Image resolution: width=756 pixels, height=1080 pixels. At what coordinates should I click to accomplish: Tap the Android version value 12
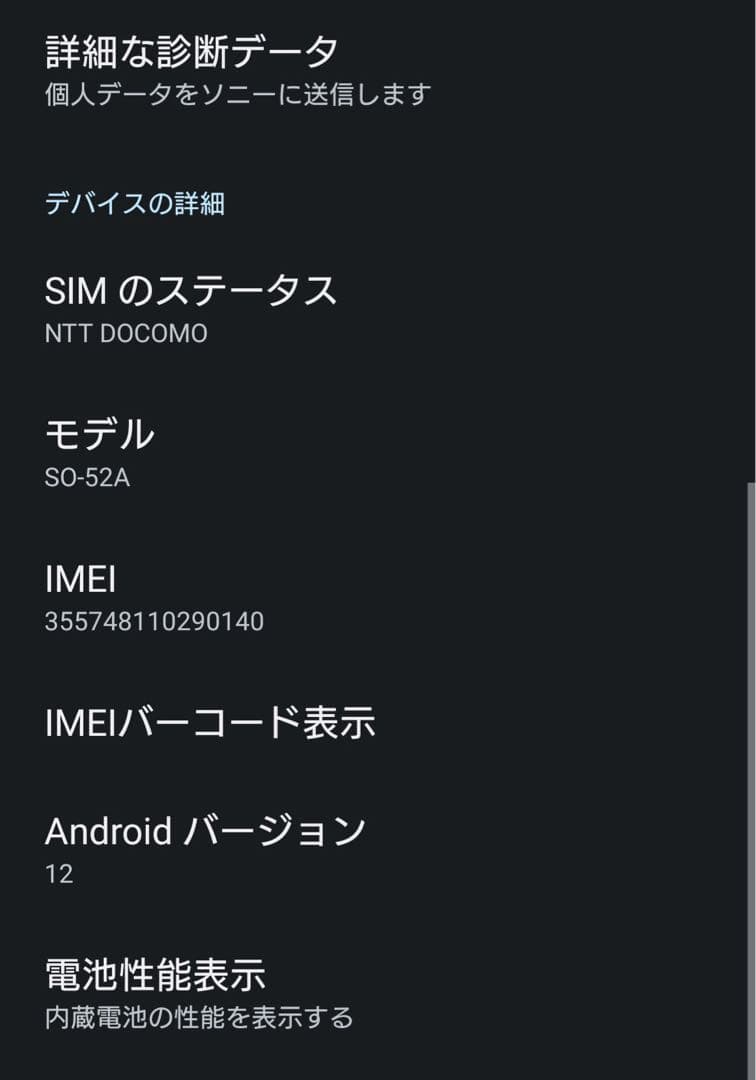click(x=56, y=872)
